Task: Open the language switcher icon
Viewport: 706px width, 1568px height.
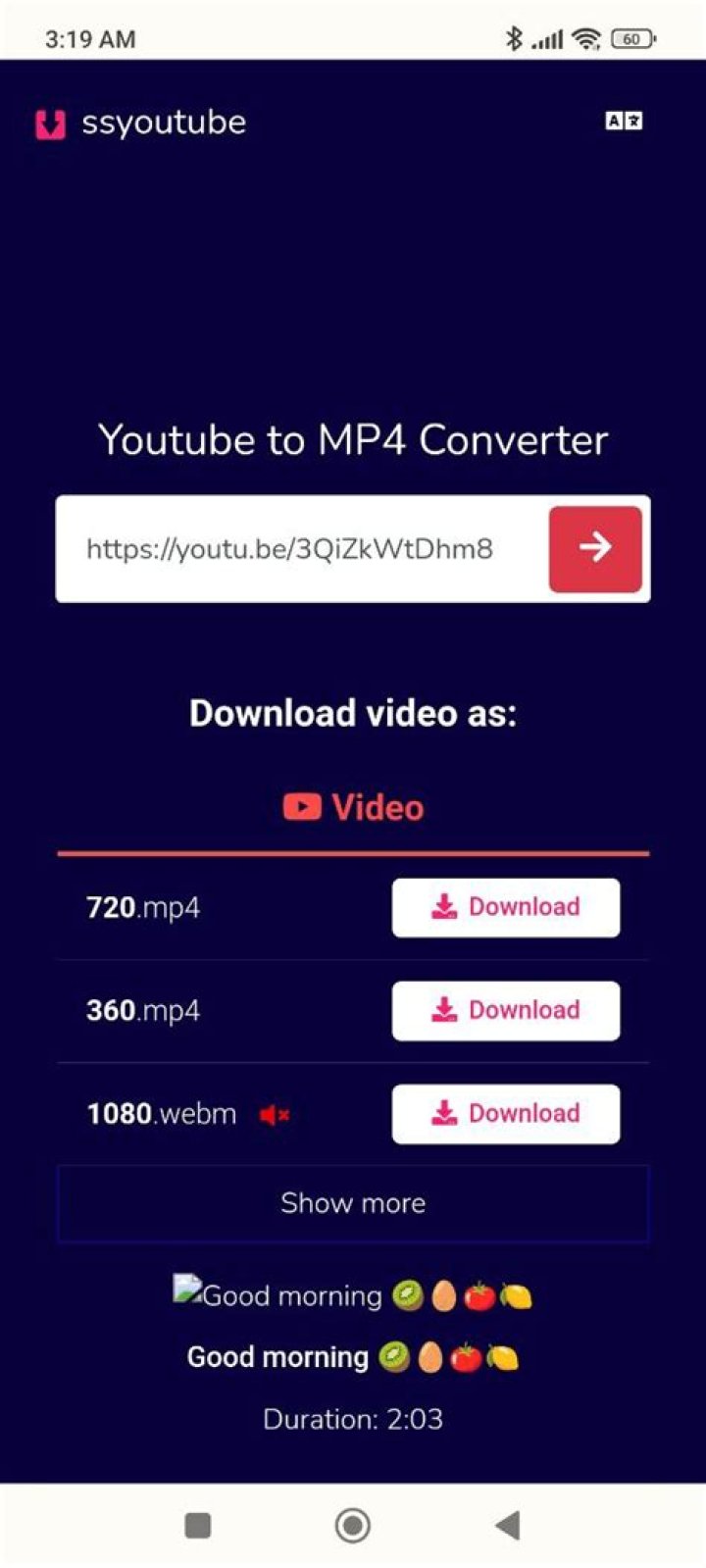Action: pos(624,121)
